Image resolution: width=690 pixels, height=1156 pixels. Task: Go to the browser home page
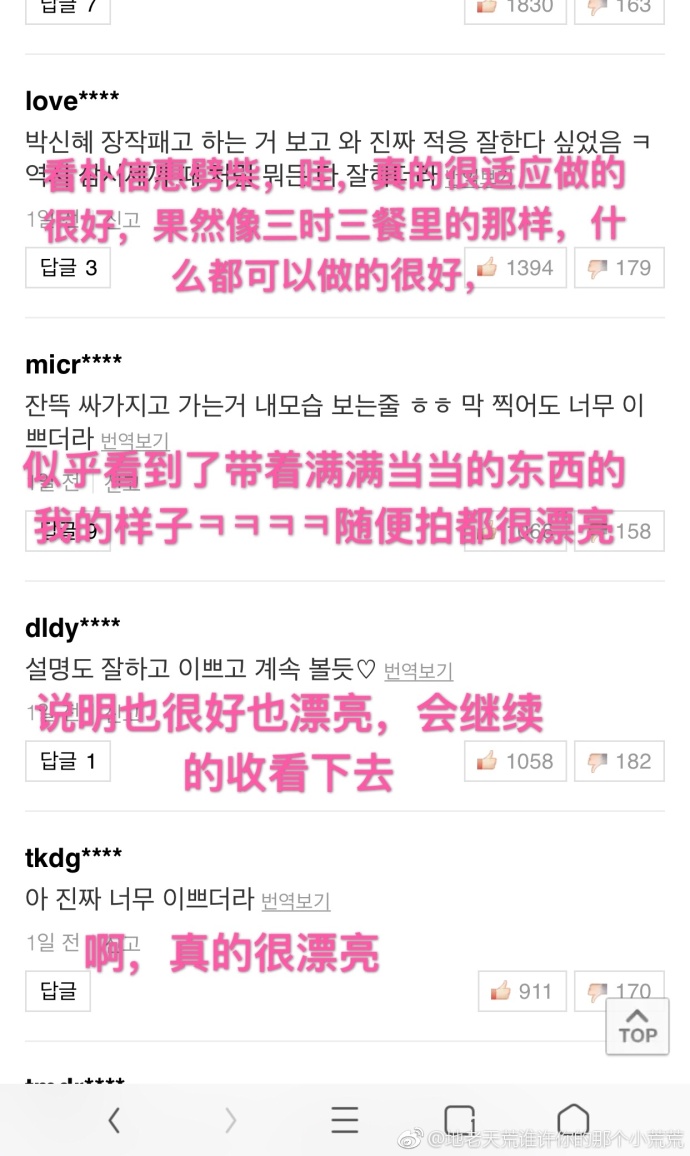point(573,1120)
